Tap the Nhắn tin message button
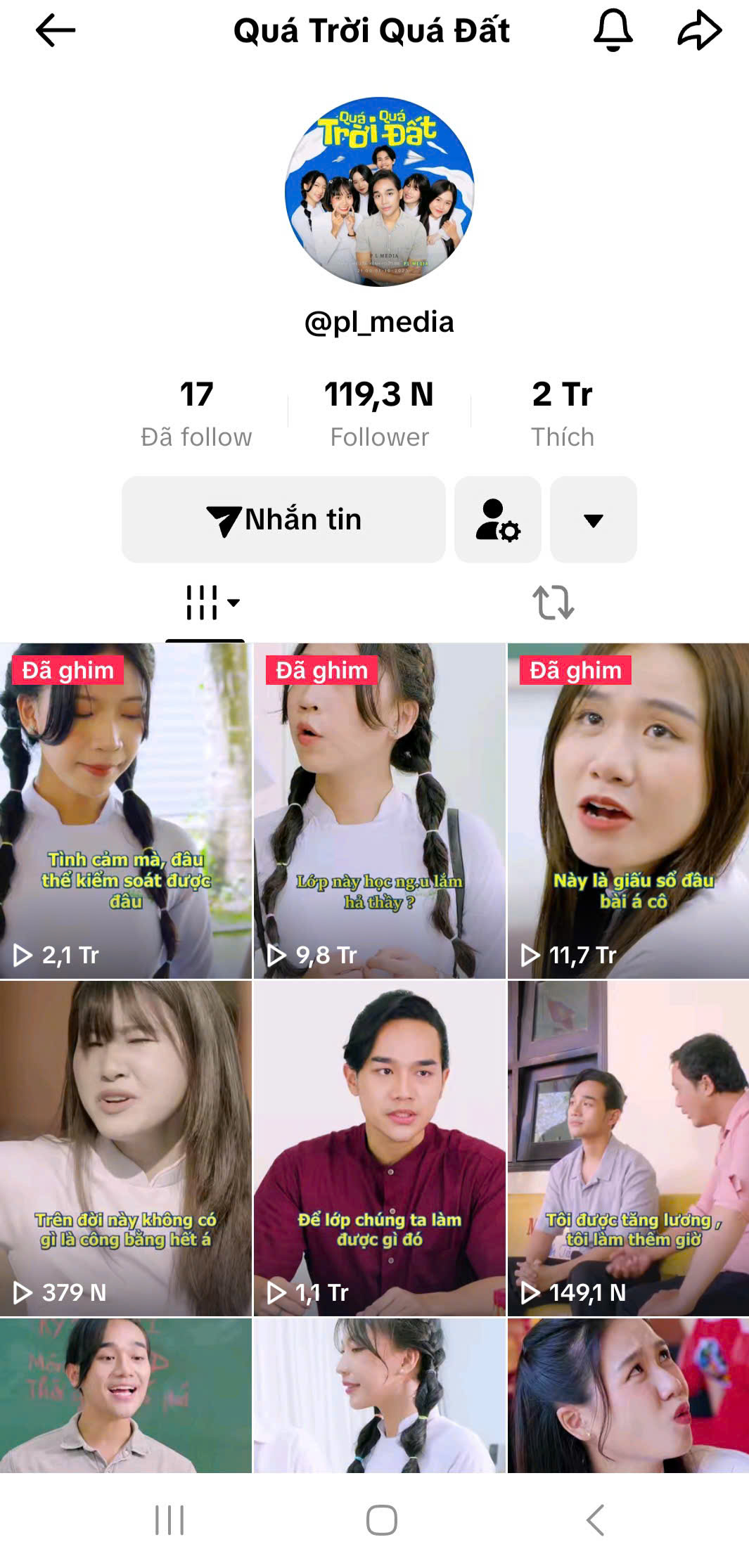This screenshot has height=1568, width=749. click(283, 520)
